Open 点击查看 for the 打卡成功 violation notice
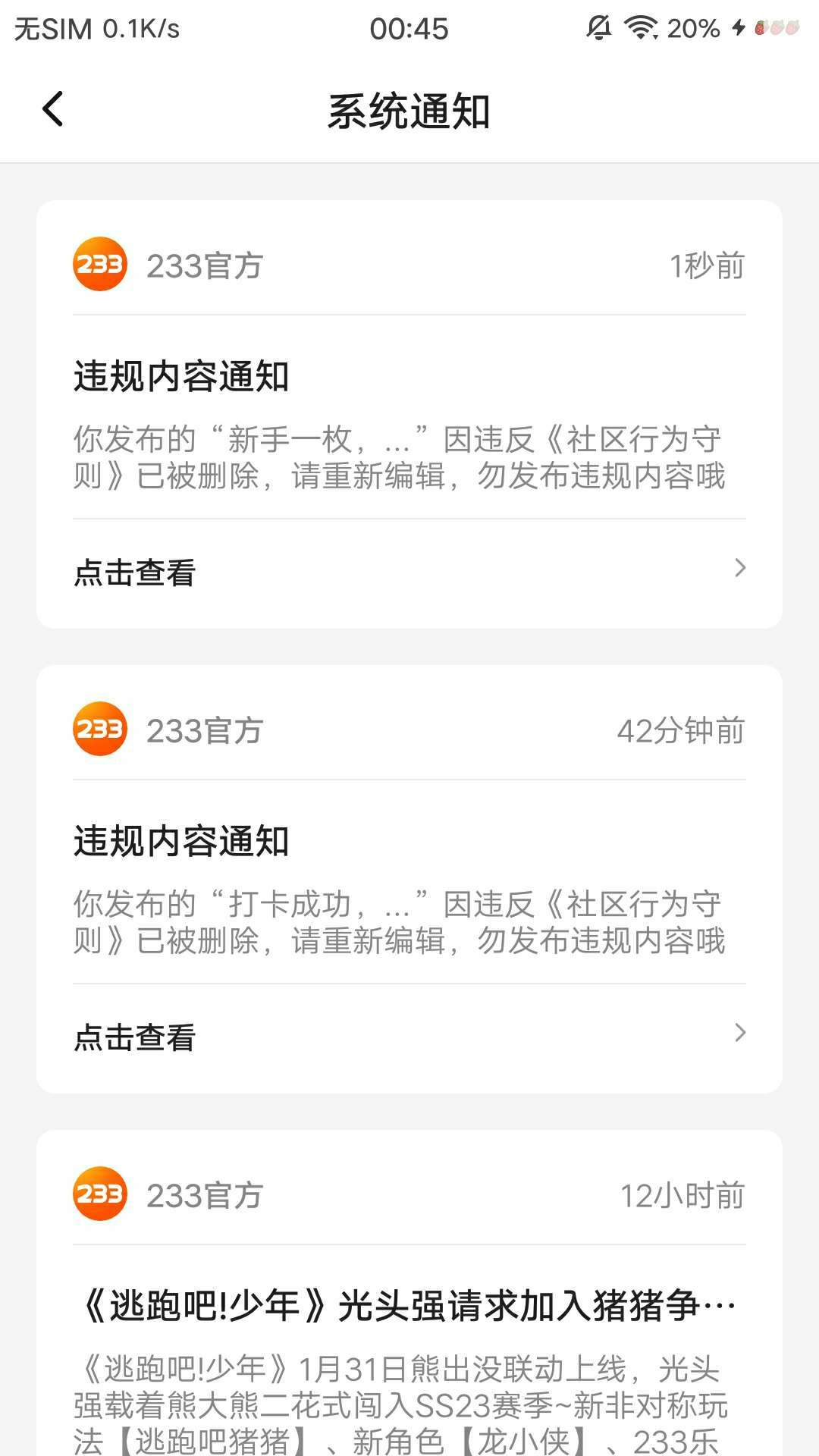The image size is (819, 1456). pos(409,1037)
